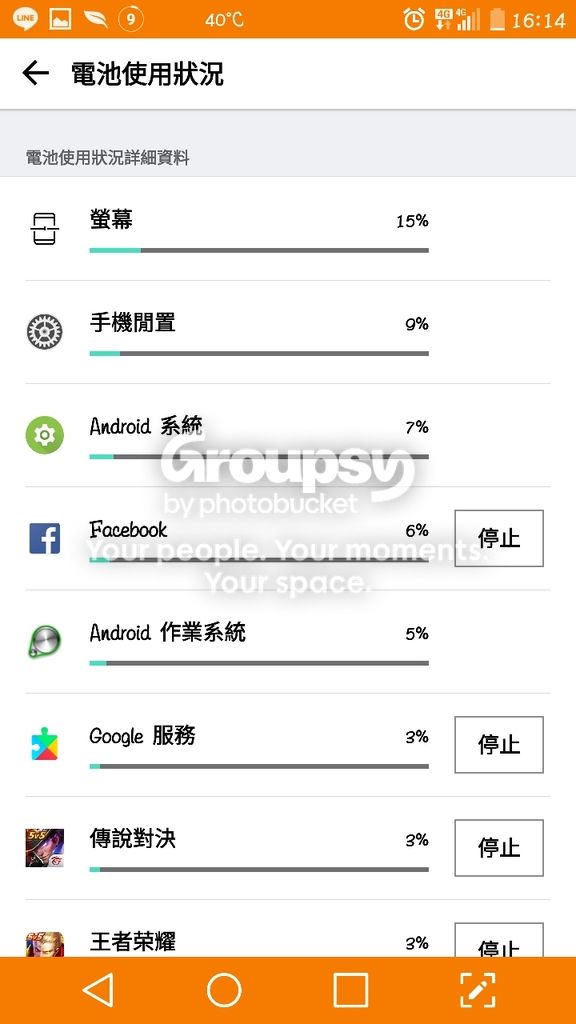Open 手機閒置 battery usage details
Screen dimensions: 576x1024
point(288,332)
